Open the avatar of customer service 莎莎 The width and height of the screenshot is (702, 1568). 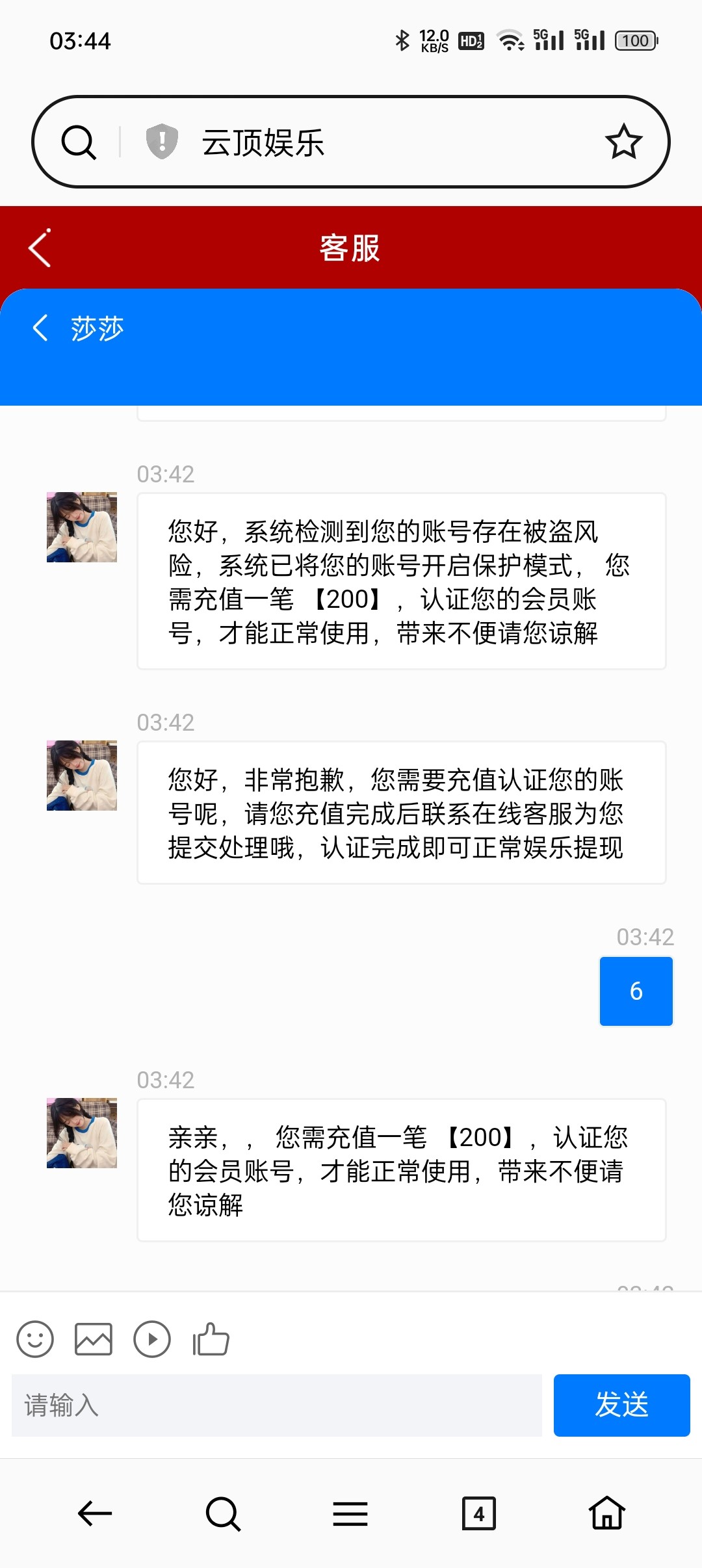pos(81,527)
